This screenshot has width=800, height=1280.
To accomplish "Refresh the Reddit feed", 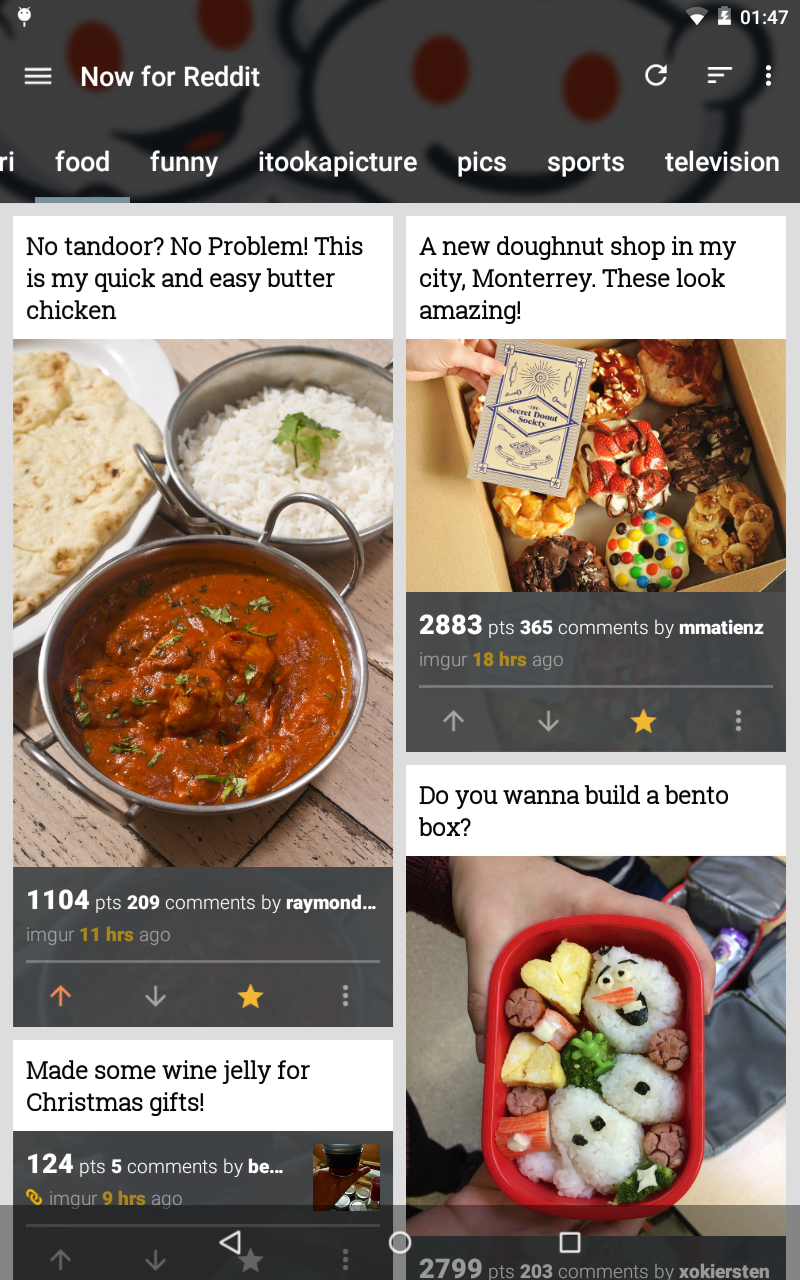I will coord(655,75).
